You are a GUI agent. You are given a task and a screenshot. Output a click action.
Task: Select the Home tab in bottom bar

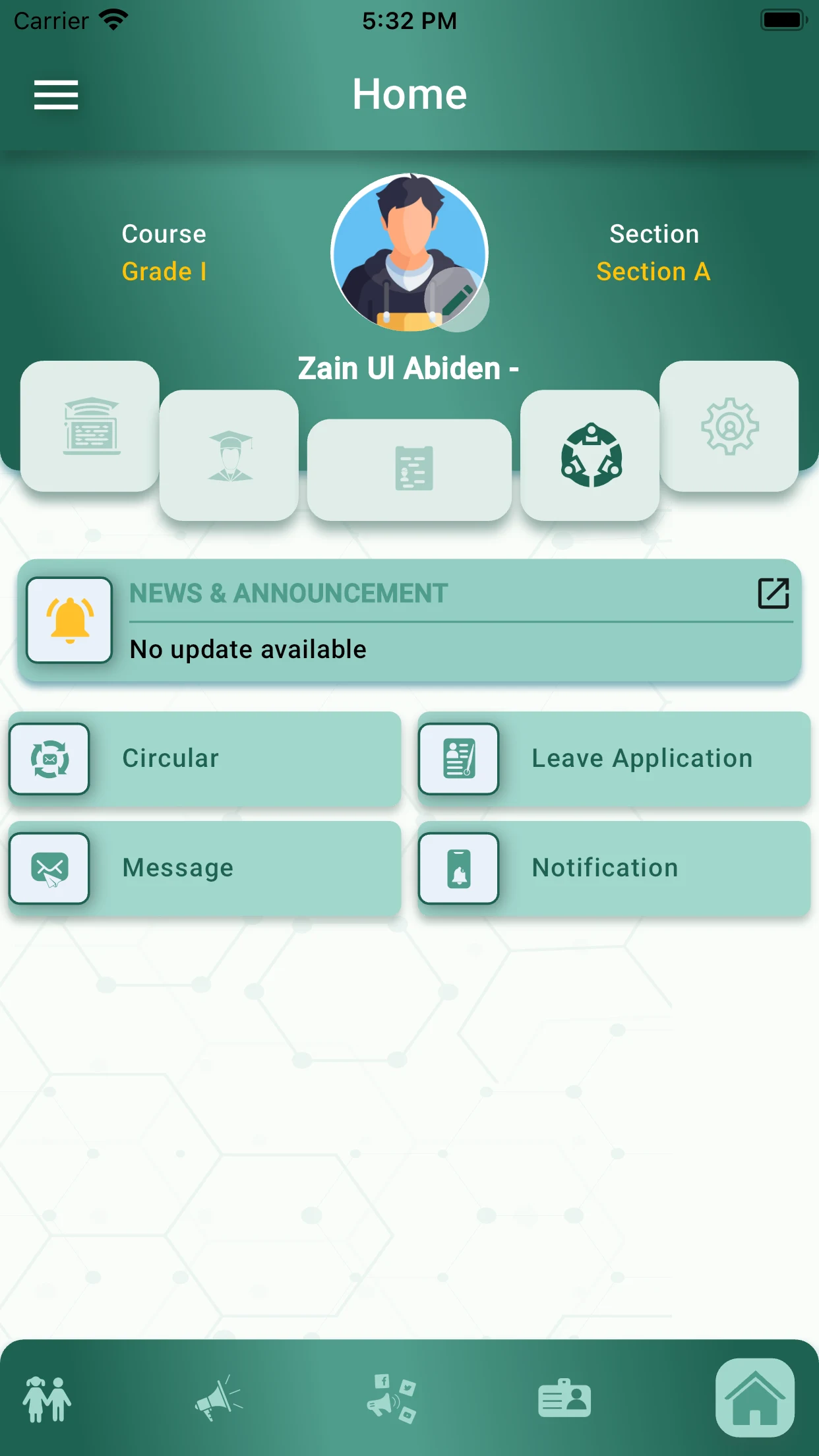point(755,1397)
